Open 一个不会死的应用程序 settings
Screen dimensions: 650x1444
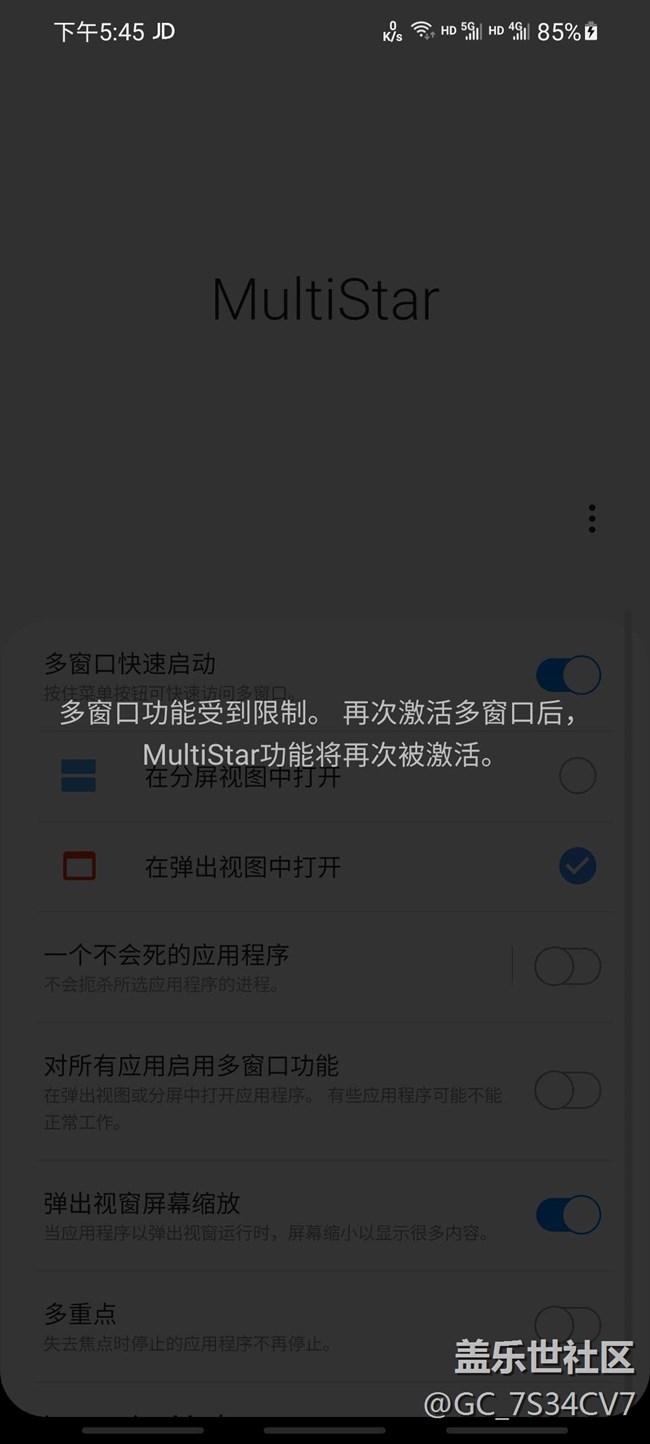click(260, 966)
